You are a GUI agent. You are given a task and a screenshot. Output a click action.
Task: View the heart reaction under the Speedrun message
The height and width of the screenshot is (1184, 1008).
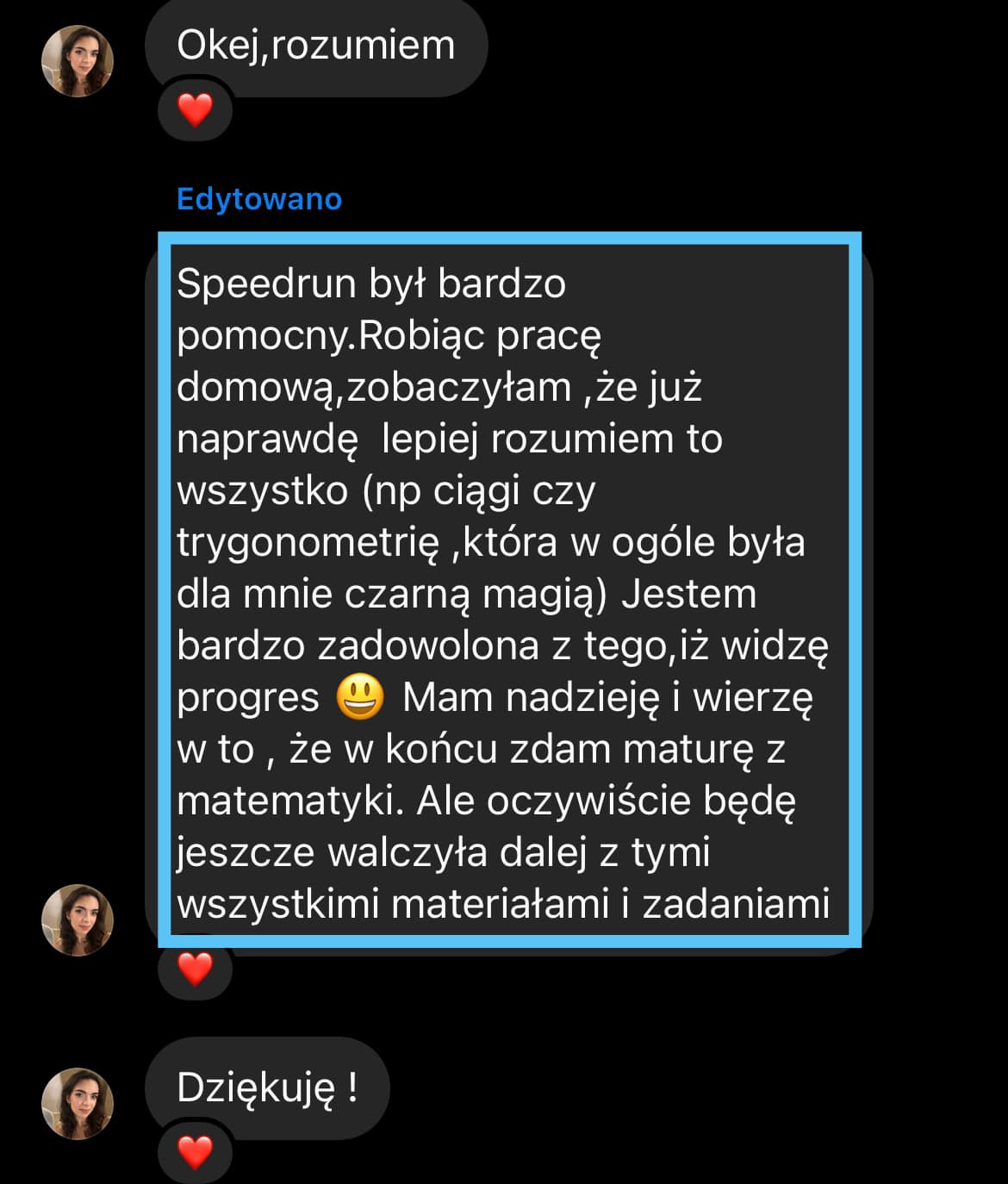tap(195, 969)
